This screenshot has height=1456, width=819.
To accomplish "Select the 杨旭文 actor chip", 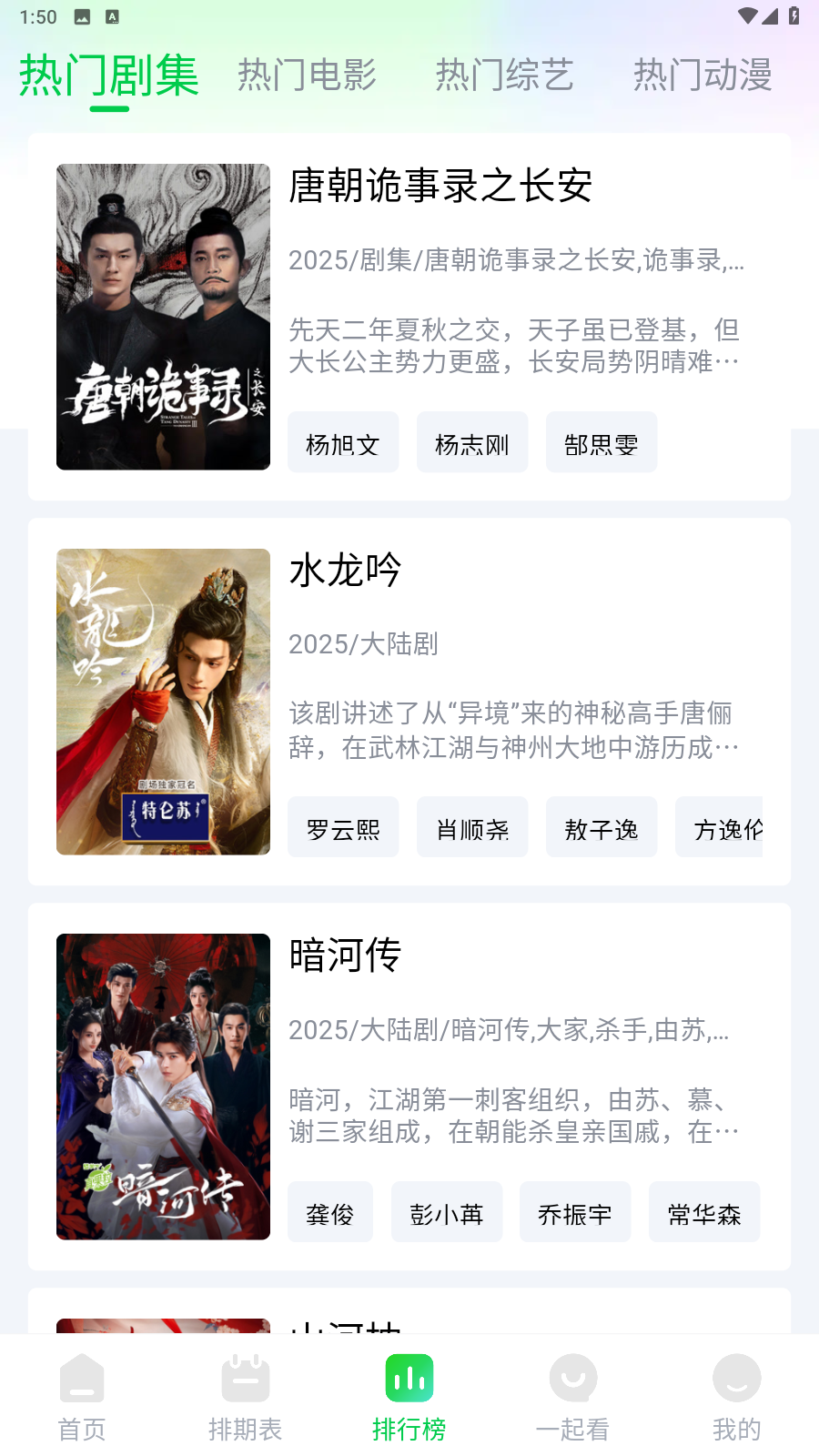I will (343, 443).
